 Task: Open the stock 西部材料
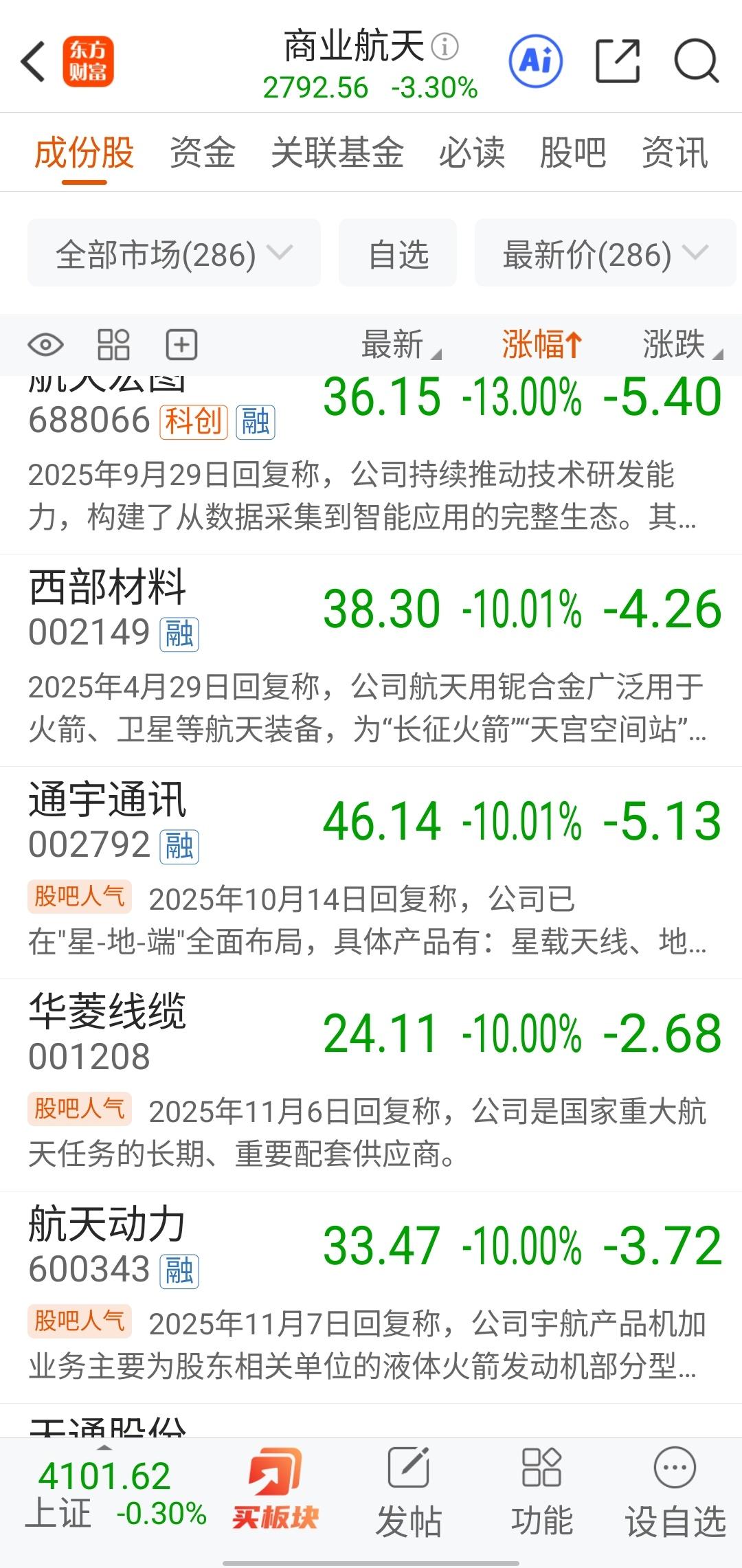point(371,660)
